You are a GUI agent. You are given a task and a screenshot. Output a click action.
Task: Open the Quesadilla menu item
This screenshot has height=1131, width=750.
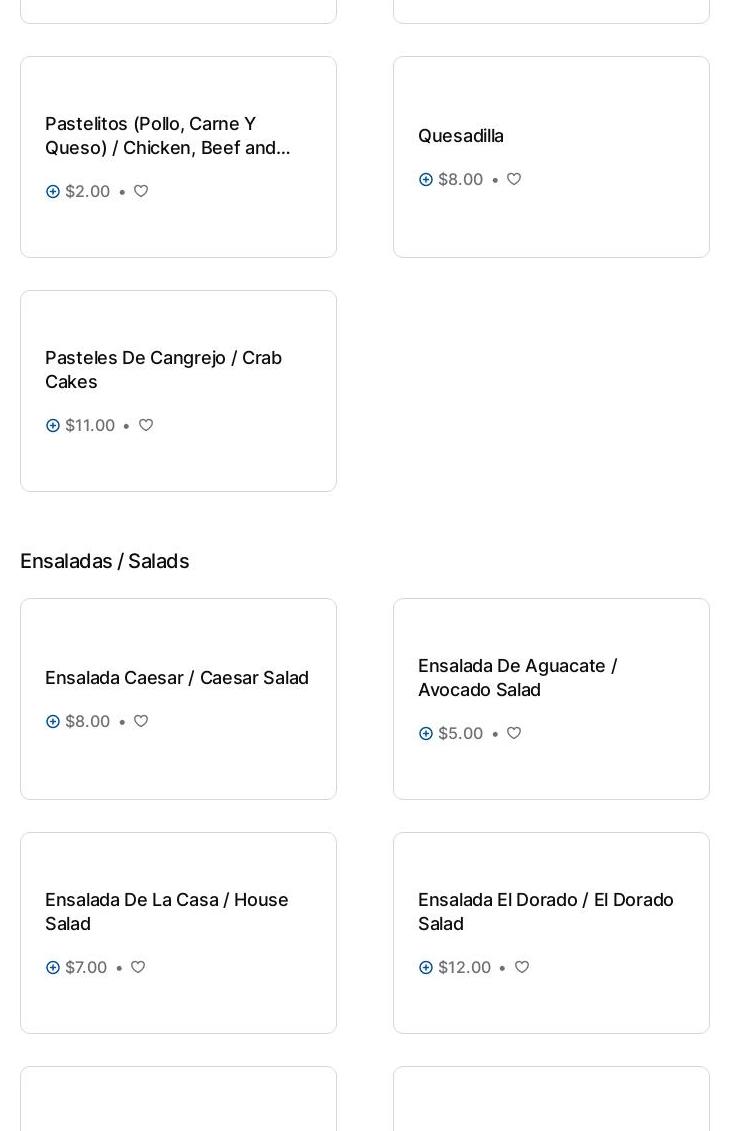click(461, 136)
